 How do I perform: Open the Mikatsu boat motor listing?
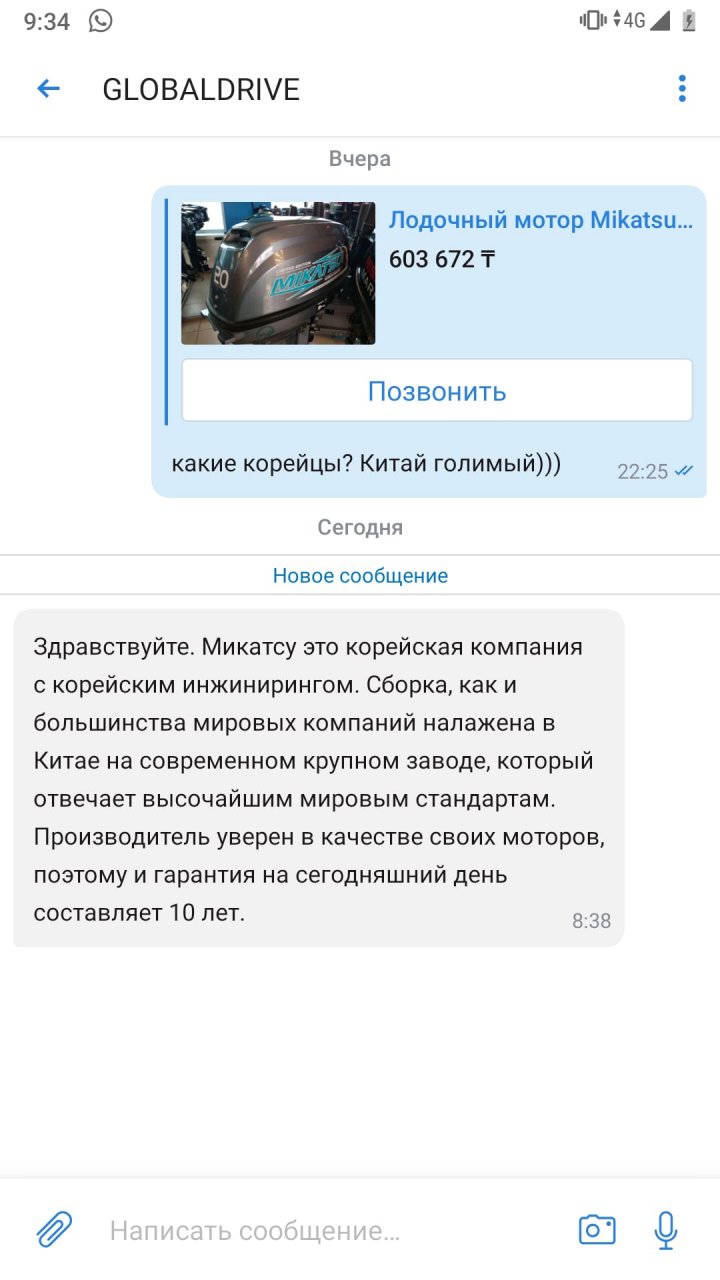[540, 221]
